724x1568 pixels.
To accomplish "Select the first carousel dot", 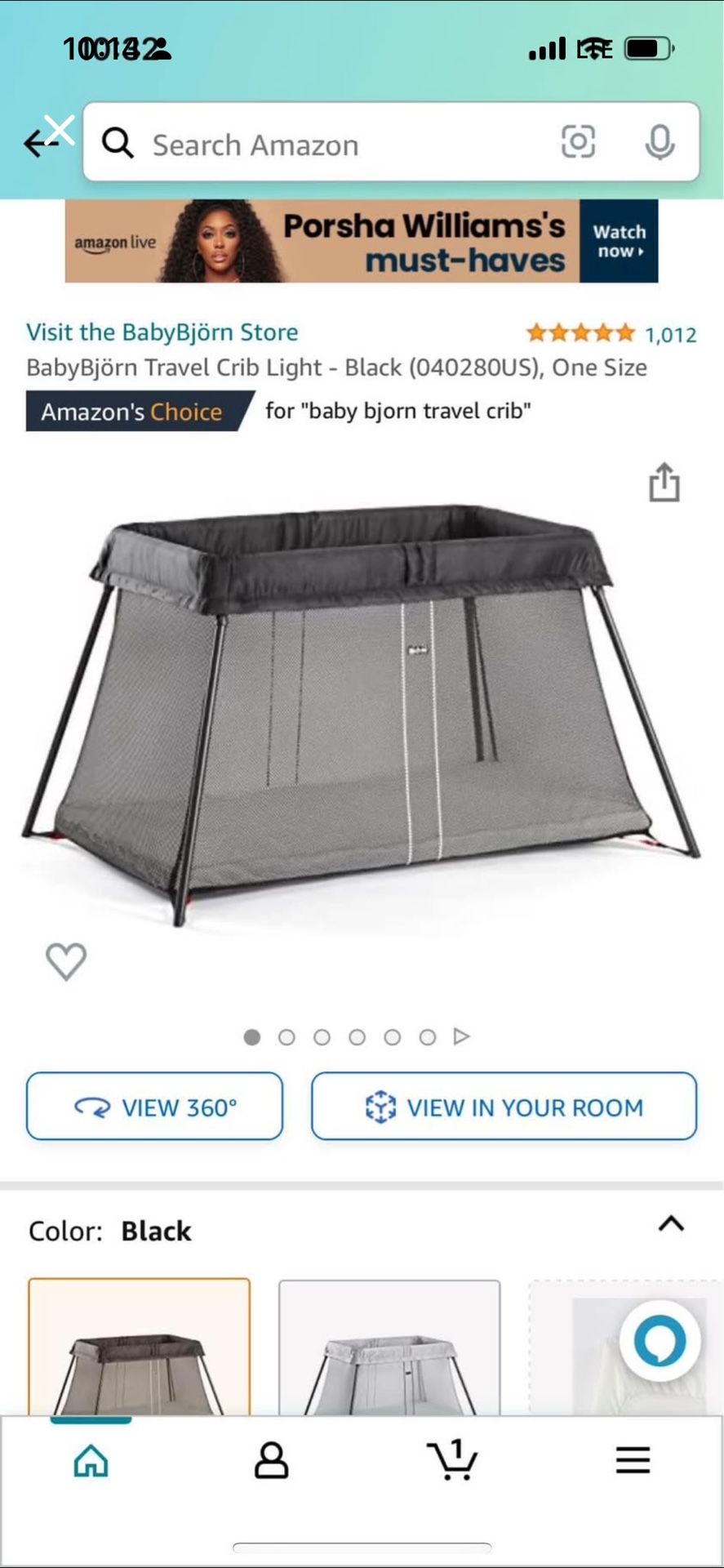I will 252,1036.
